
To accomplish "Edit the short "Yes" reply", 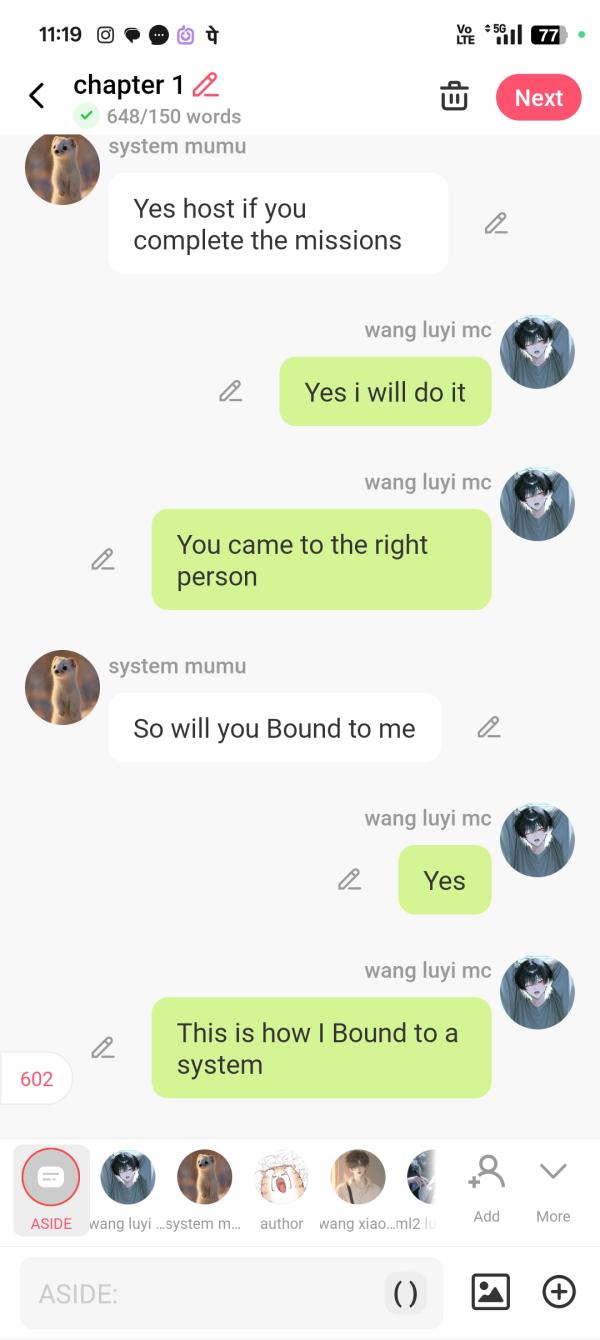I will point(349,880).
